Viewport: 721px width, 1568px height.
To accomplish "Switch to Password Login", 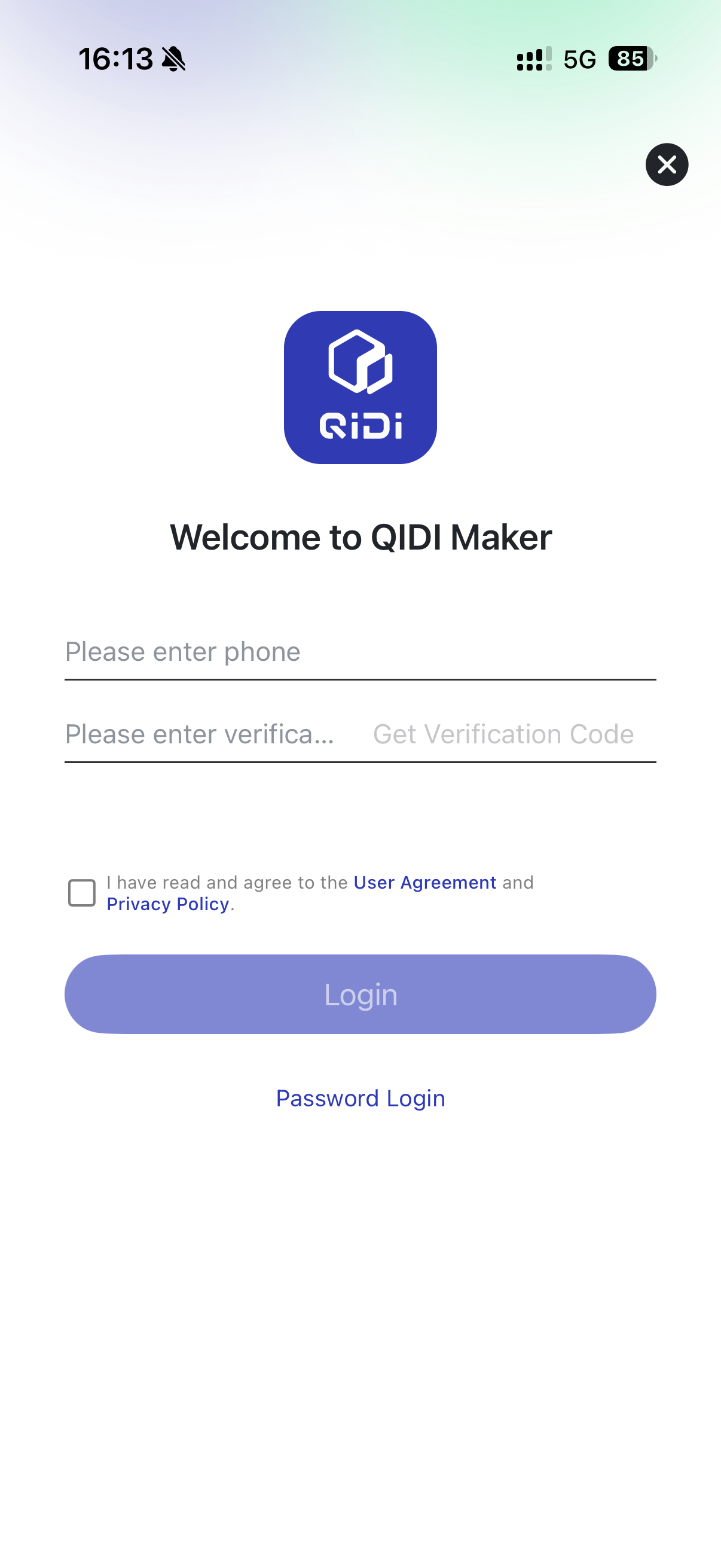I will (x=360, y=1098).
